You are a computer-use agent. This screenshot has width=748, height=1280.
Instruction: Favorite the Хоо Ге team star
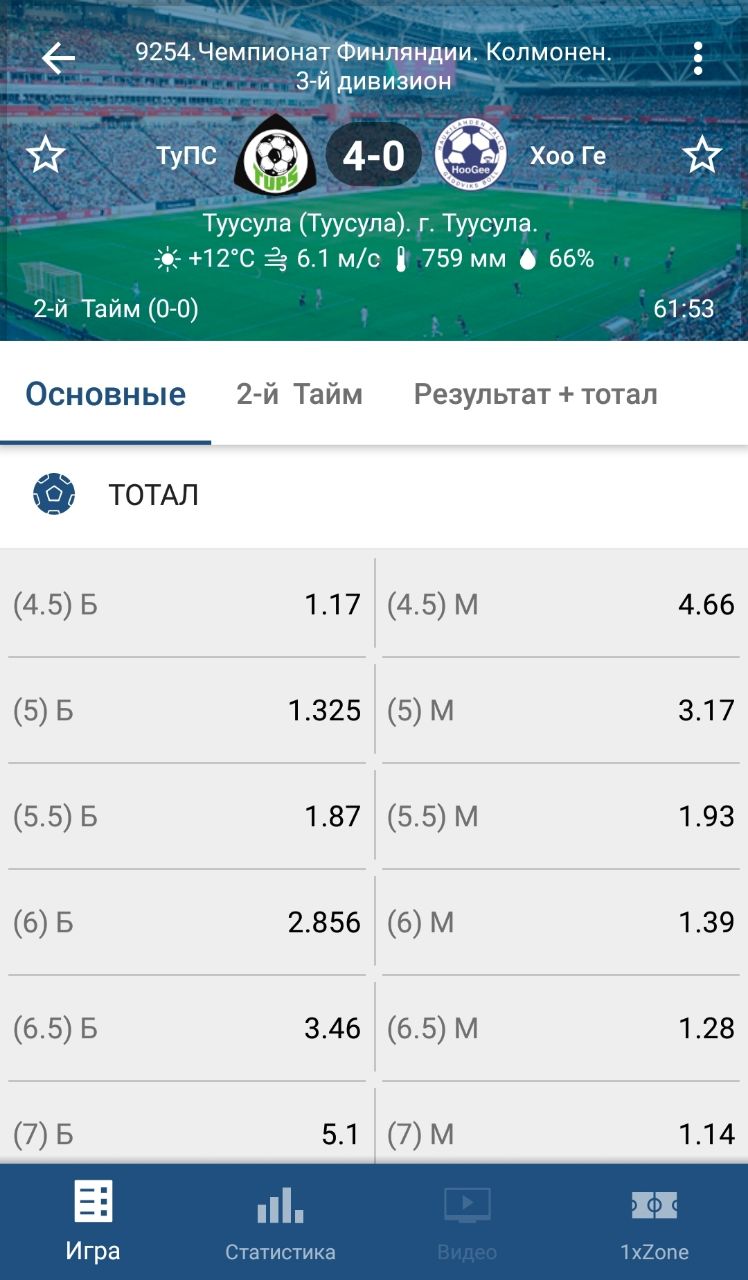click(702, 155)
